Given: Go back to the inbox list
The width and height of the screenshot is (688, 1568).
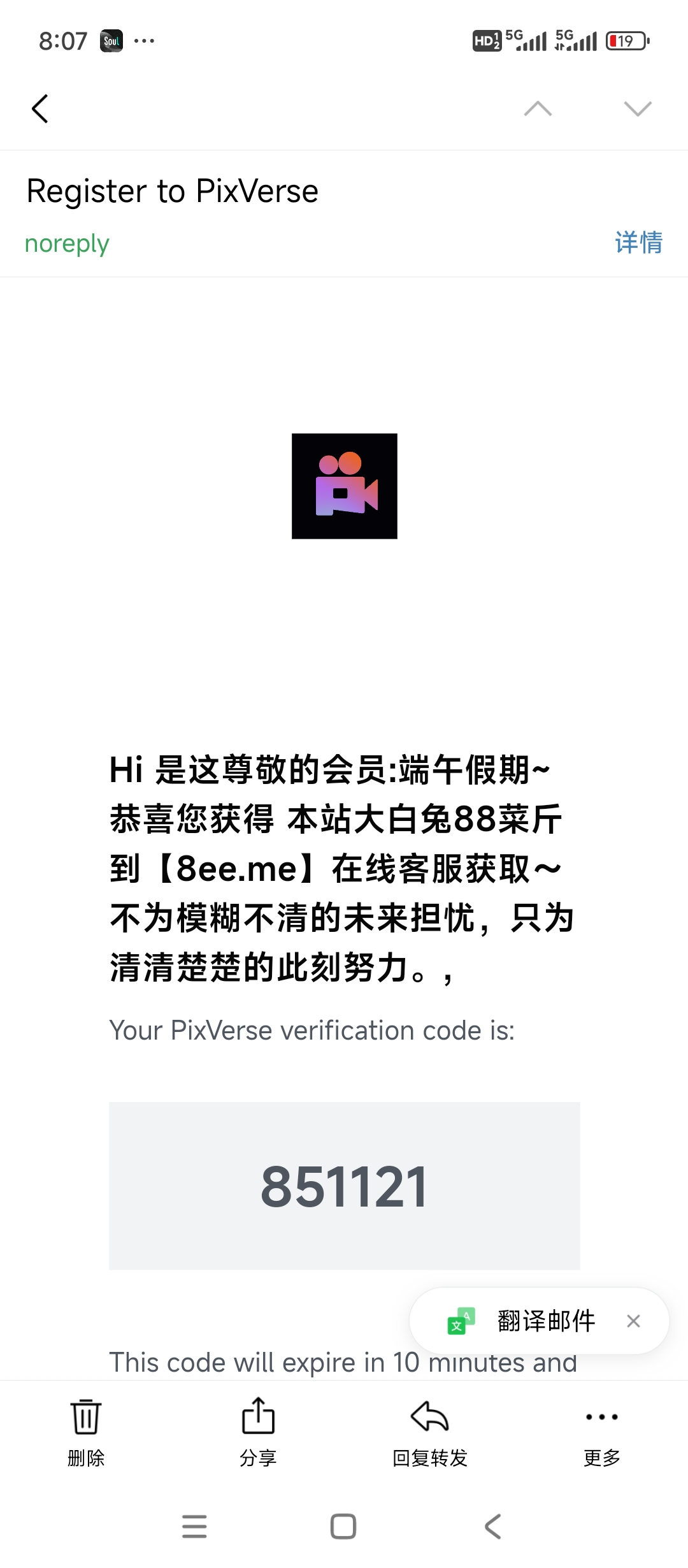Looking at the screenshot, I should 40,108.
